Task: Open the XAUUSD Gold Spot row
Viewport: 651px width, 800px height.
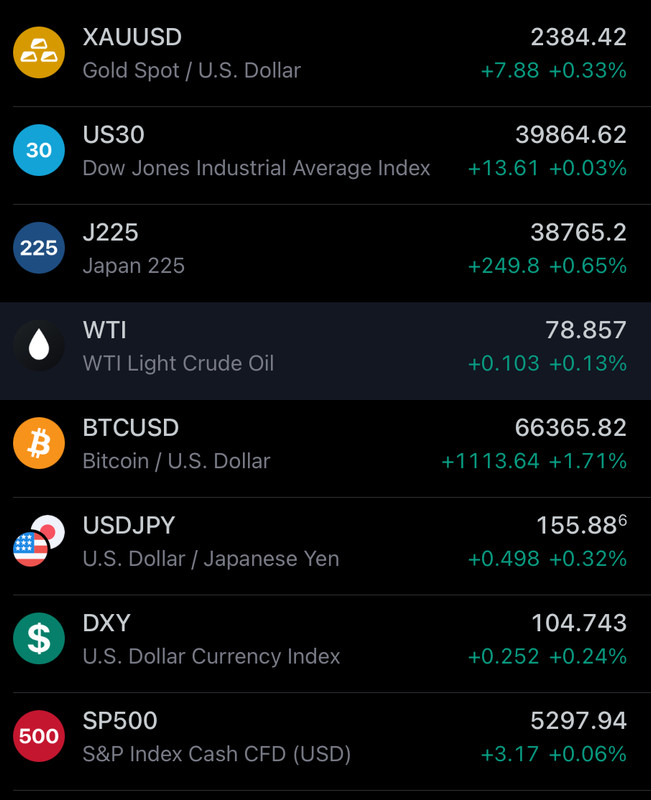Action: pos(325,53)
